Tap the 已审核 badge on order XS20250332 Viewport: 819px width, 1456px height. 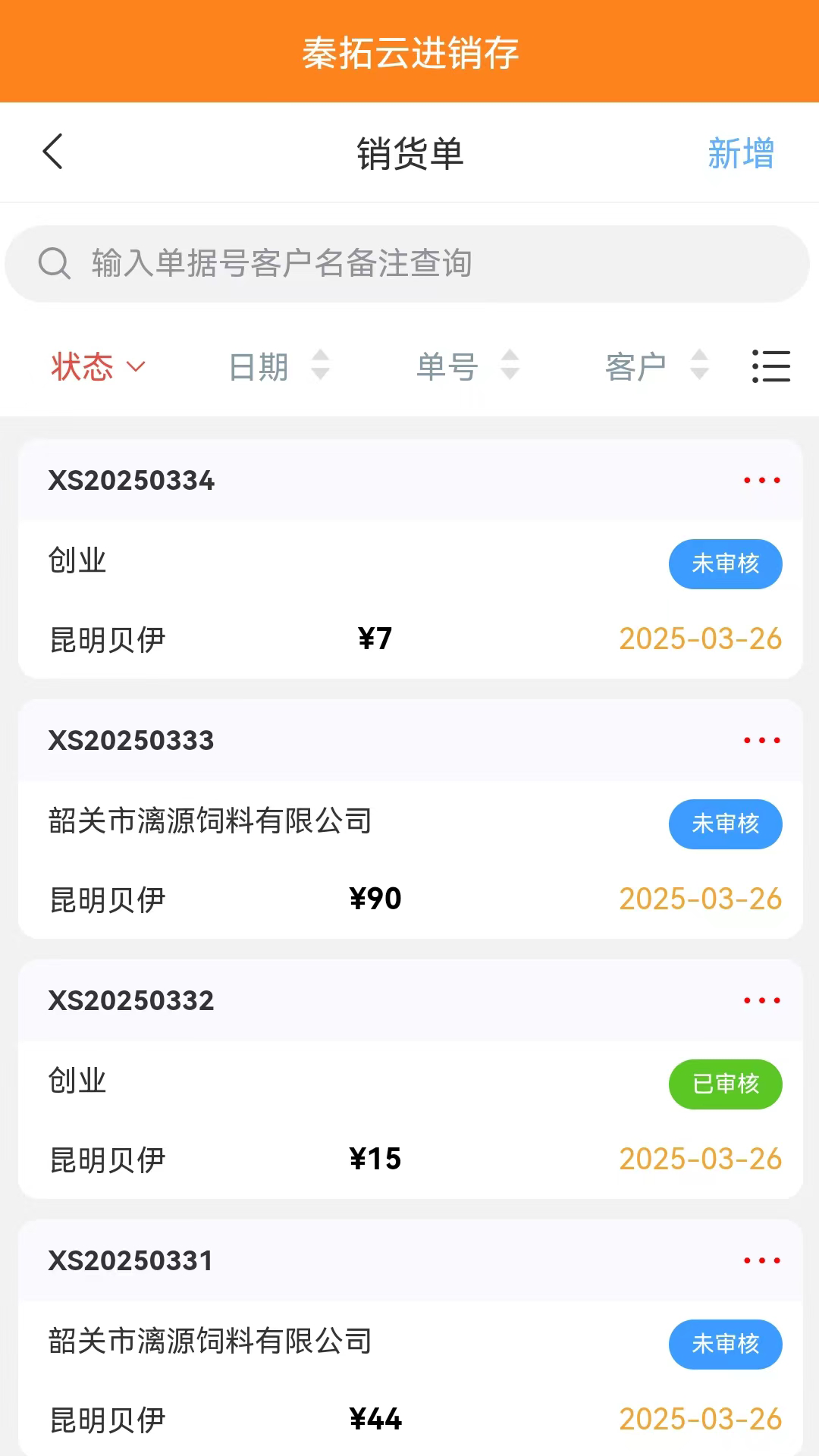(725, 1084)
